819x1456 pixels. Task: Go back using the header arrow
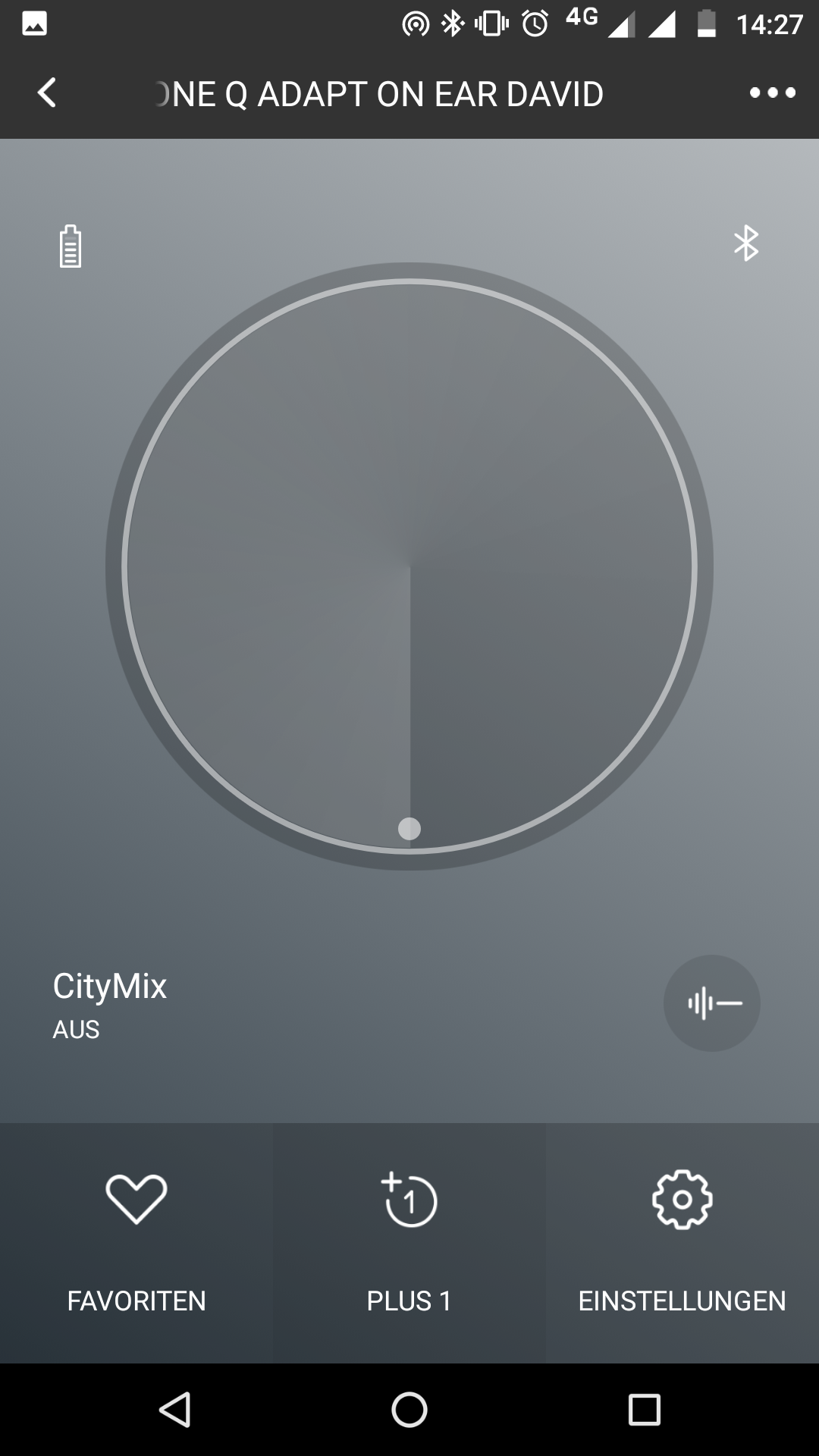pyautogui.click(x=47, y=93)
